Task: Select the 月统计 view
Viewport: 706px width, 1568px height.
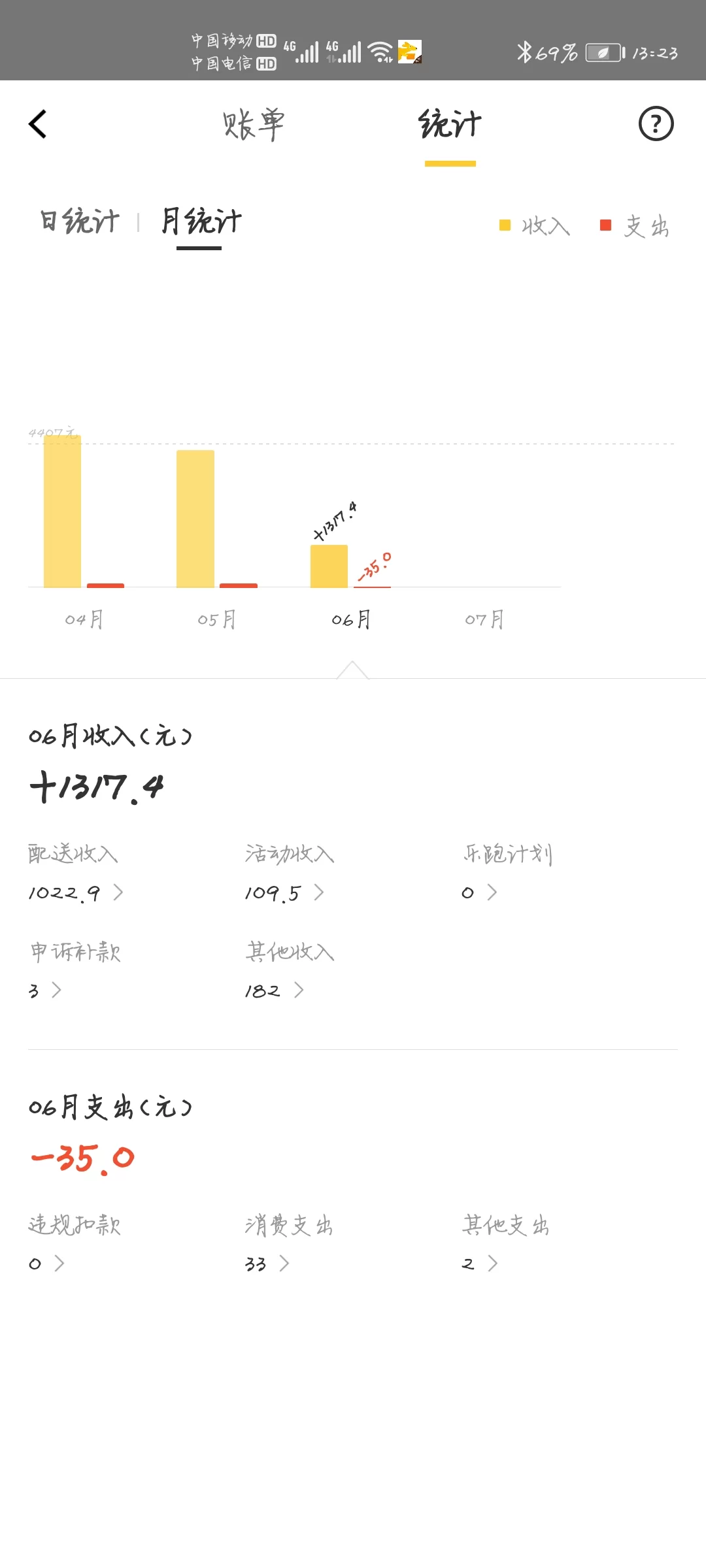Action: (x=201, y=221)
